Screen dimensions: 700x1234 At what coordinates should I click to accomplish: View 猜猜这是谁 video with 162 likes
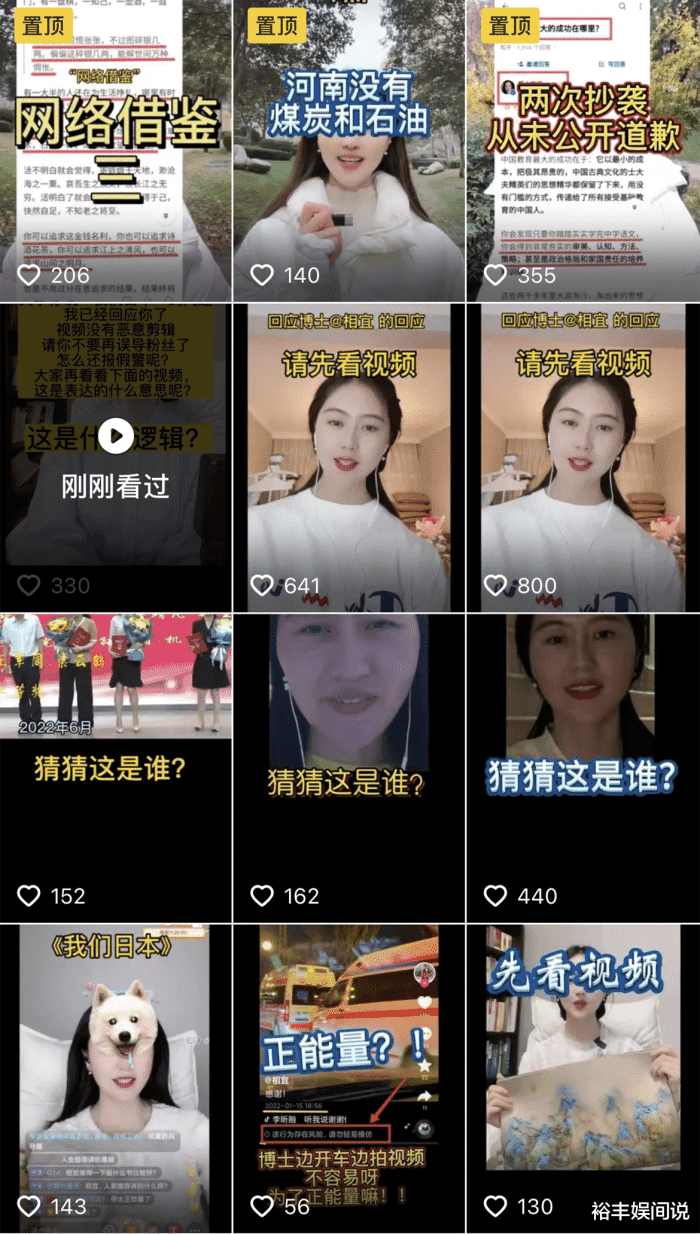(348, 768)
